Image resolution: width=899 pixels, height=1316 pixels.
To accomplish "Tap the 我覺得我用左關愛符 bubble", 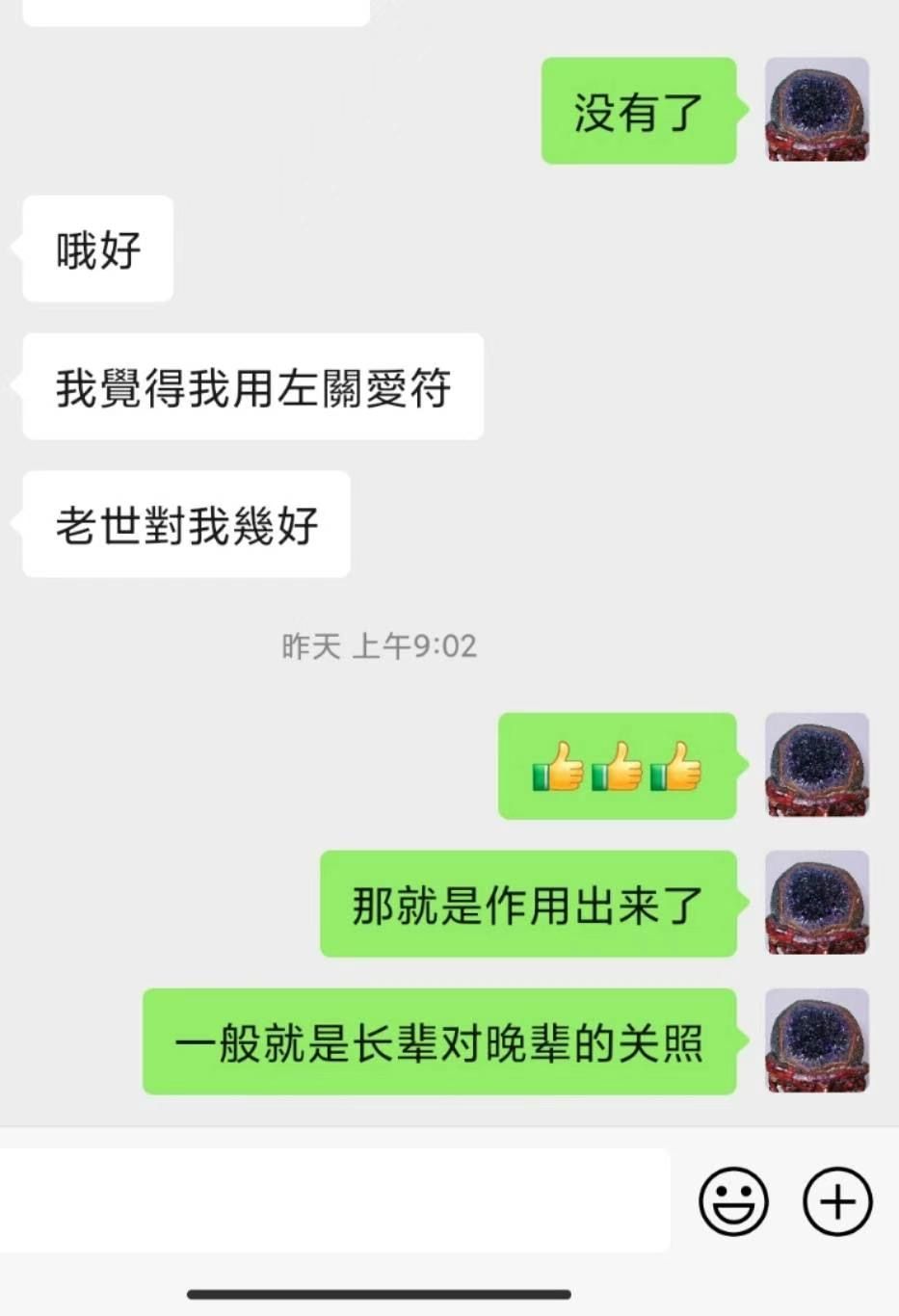I will point(252,385).
